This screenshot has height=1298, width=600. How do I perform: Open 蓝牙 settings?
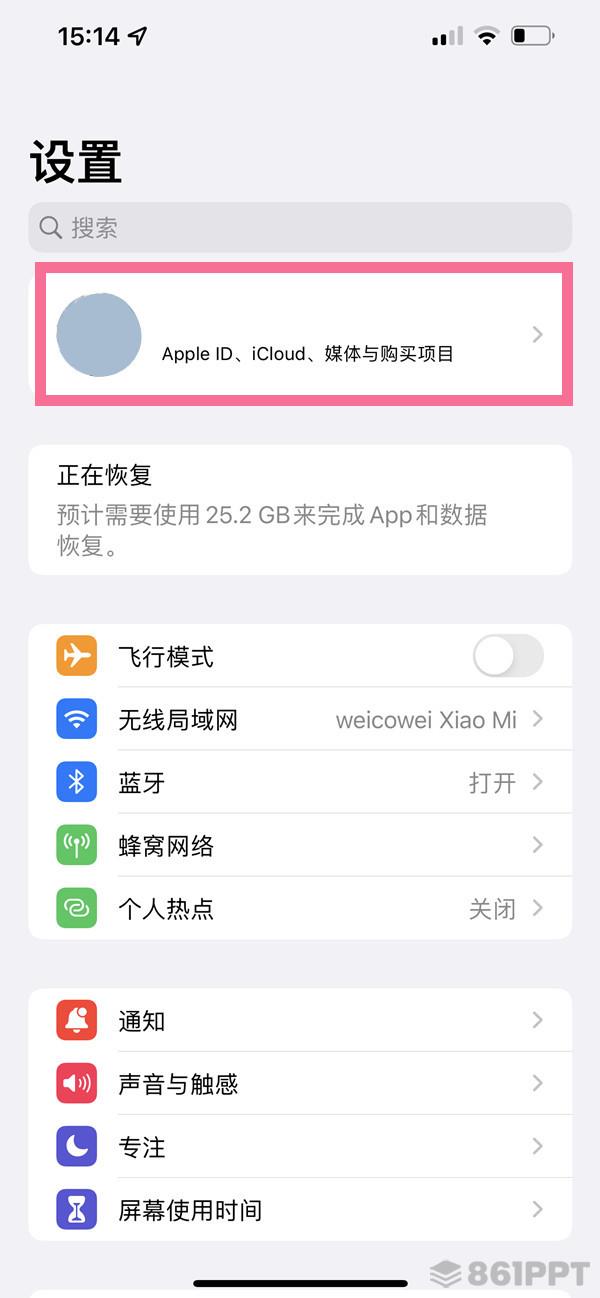(x=300, y=782)
